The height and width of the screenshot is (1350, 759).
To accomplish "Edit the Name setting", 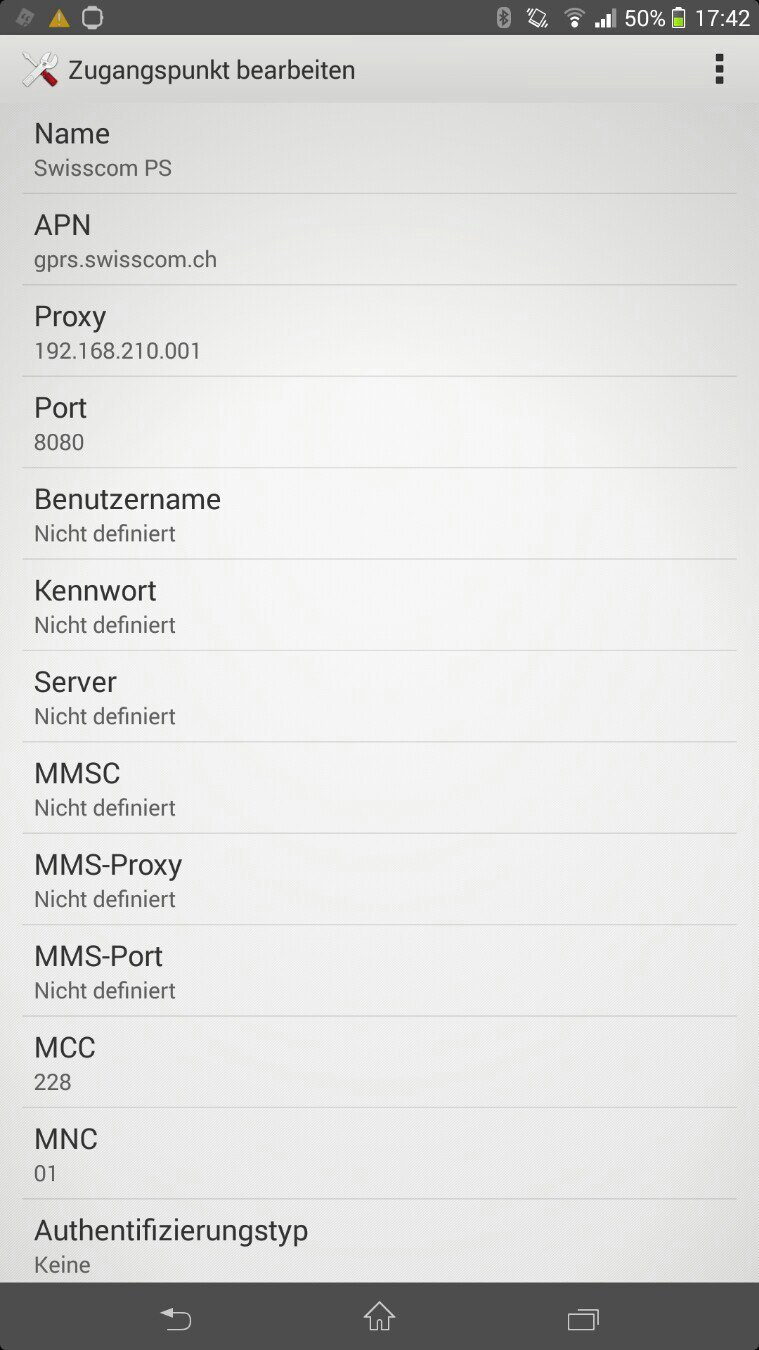I will tap(379, 148).
